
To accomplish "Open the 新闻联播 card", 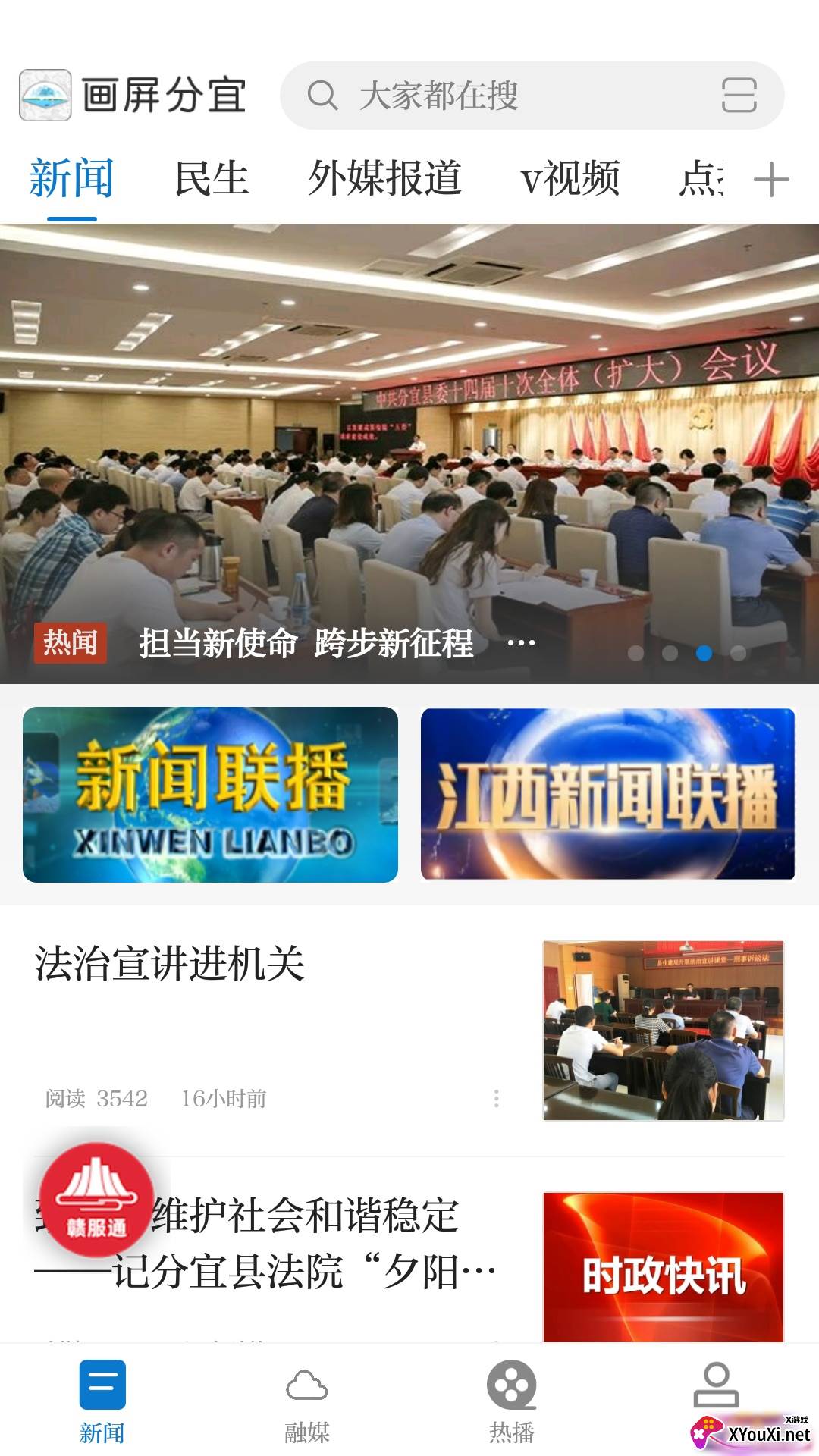I will click(x=210, y=795).
